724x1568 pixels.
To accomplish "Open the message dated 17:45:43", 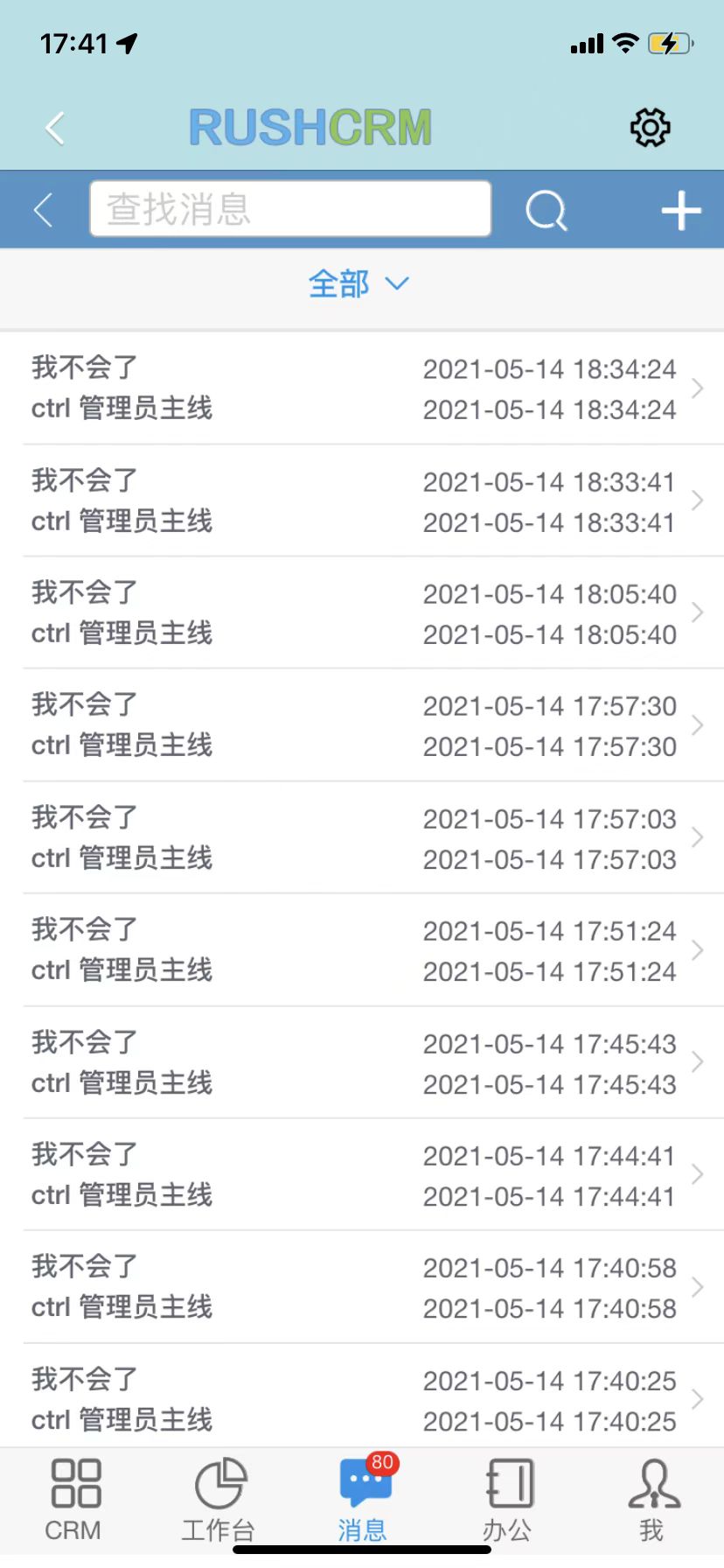I will 362,1063.
